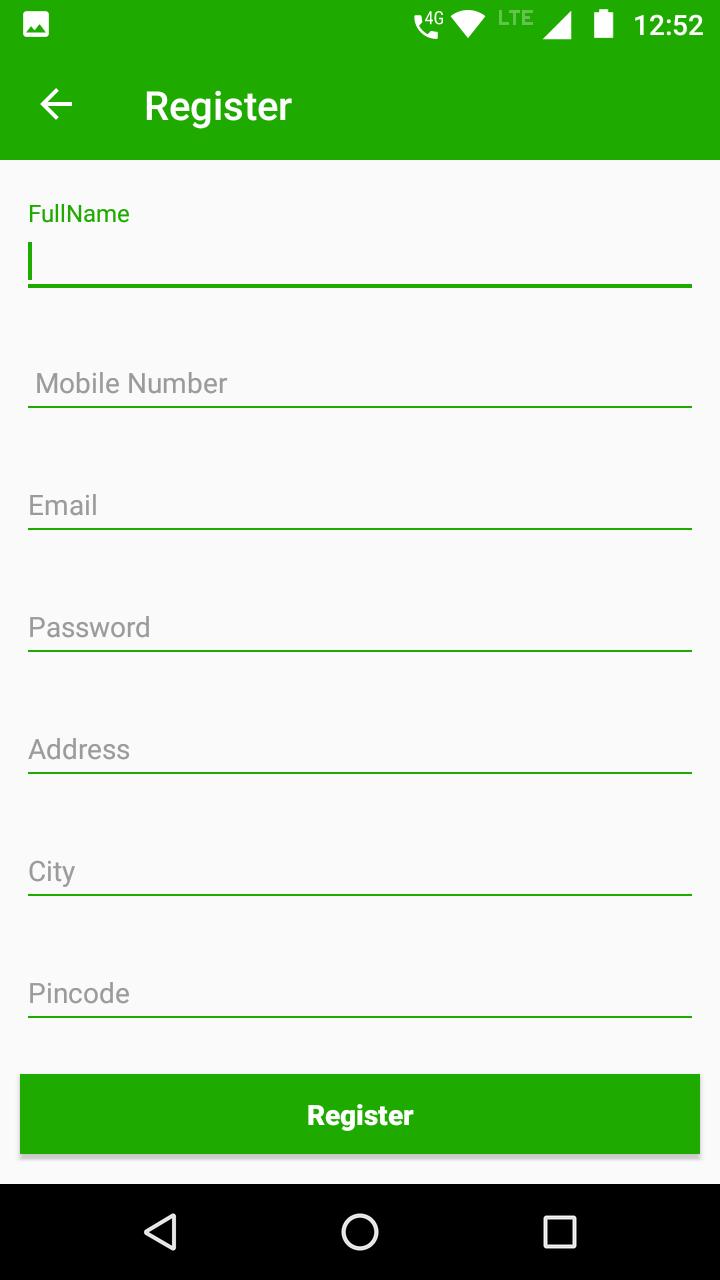Tap the system home button
Screen dimensions: 720x1280
(360, 1232)
